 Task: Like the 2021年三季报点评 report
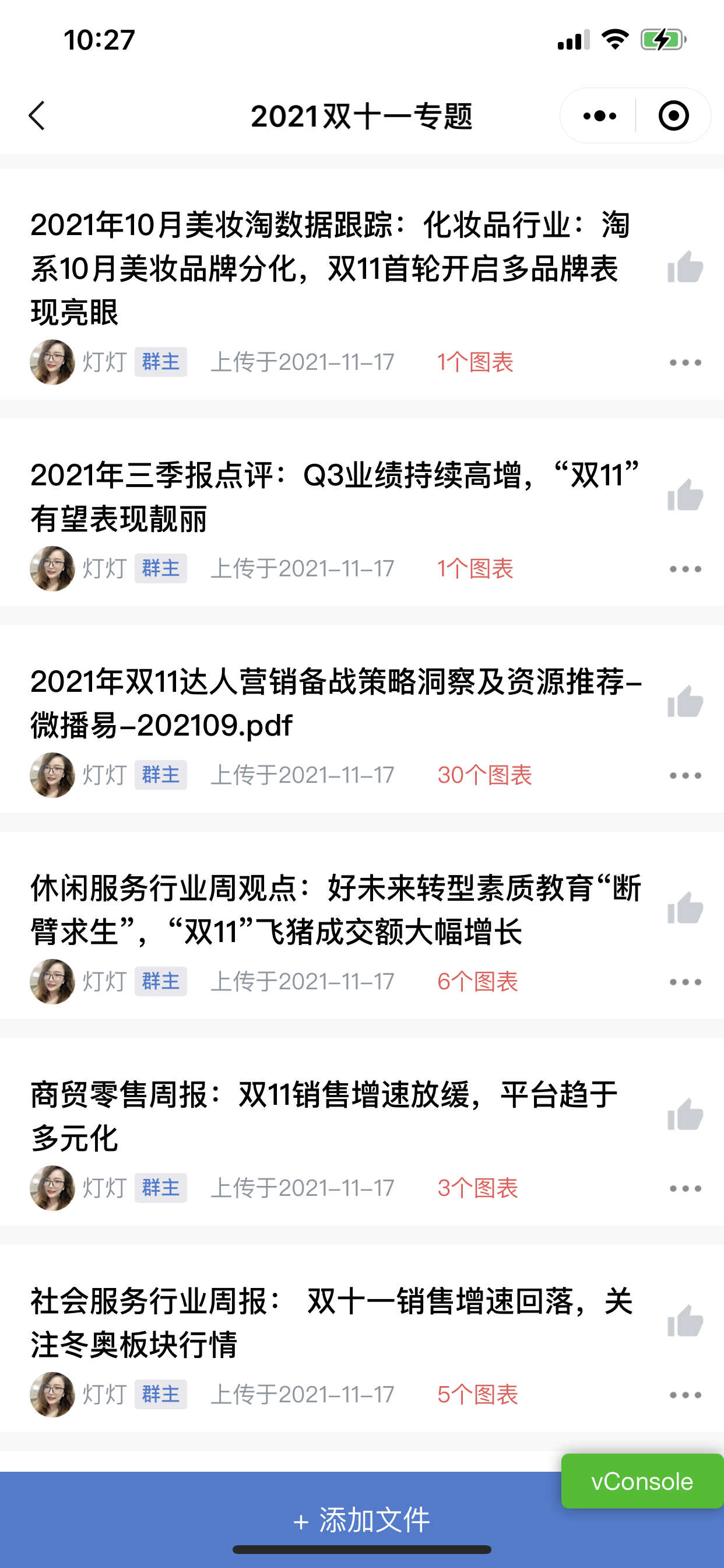[685, 495]
